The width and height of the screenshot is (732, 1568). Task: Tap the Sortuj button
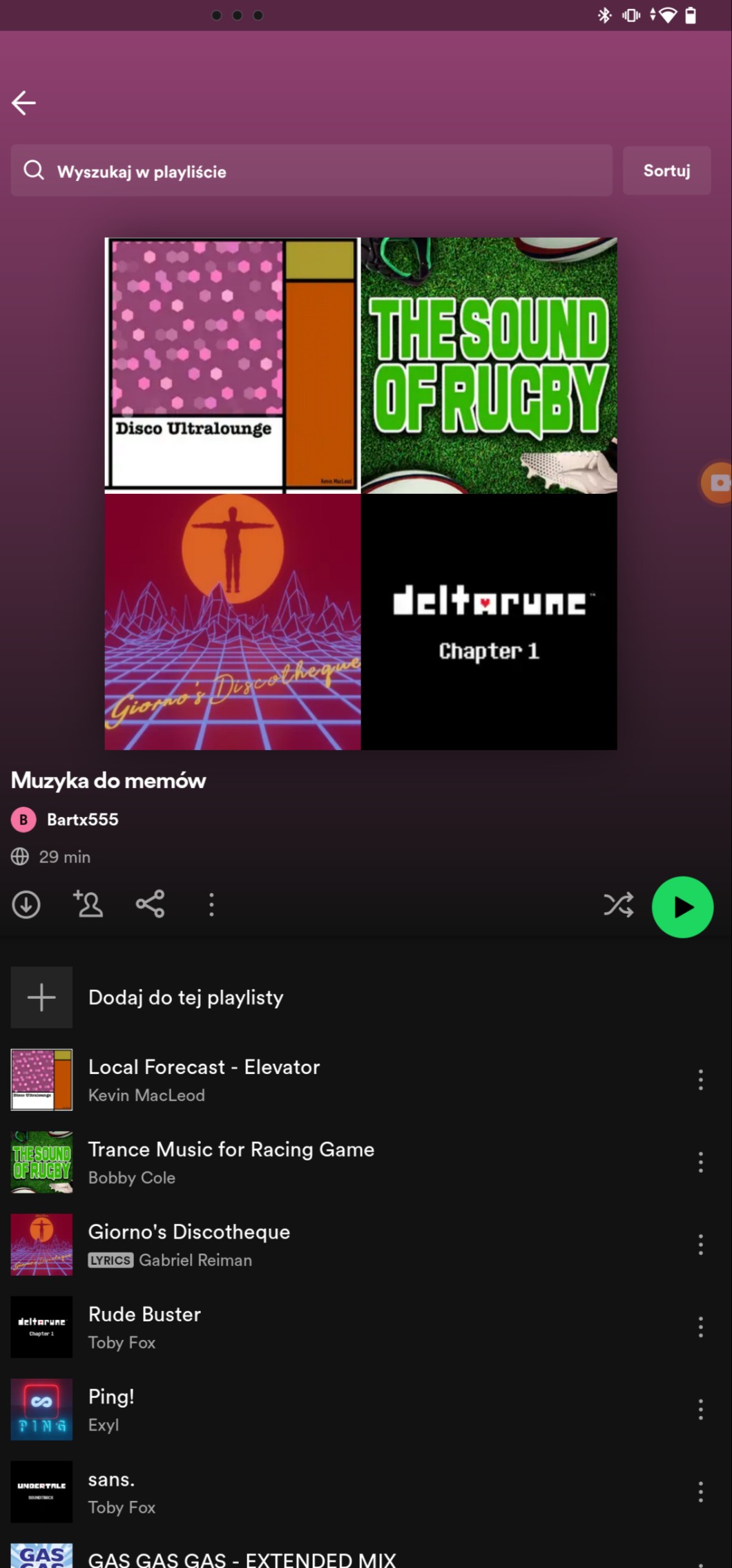666,171
